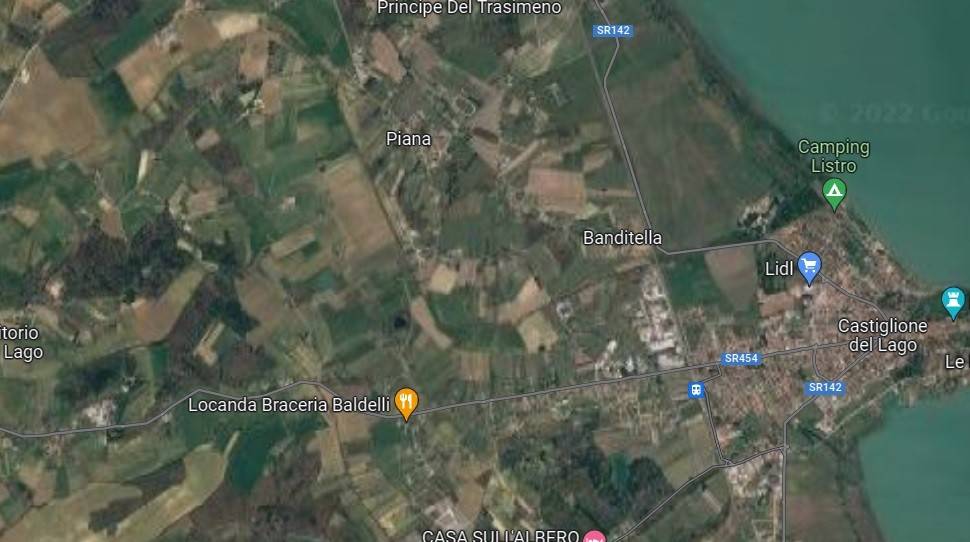
Task: Open the Casa Sull'Albero lodging pin
Action: pyautogui.click(x=595, y=537)
